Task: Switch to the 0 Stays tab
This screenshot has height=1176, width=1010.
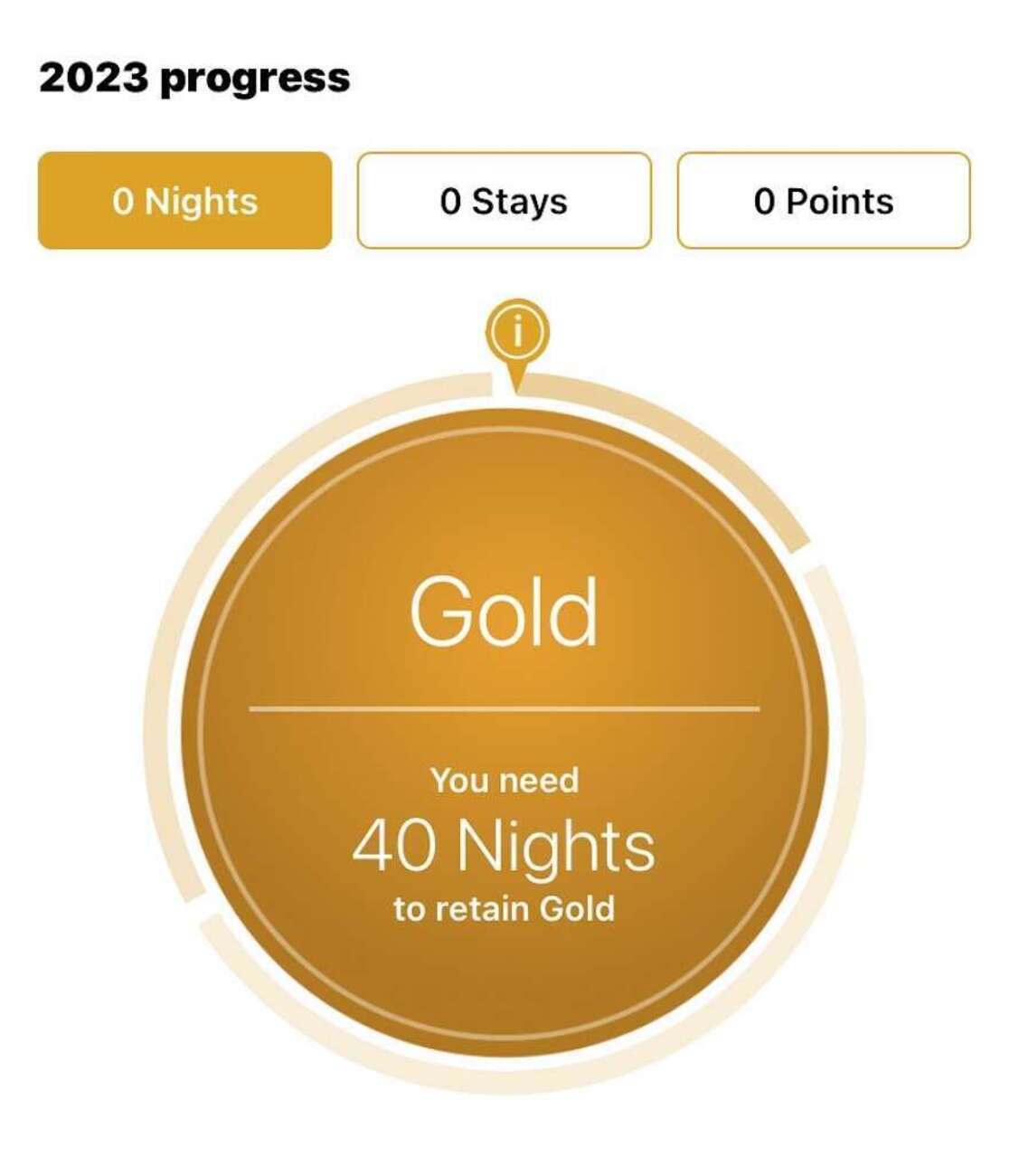Action: (504, 201)
